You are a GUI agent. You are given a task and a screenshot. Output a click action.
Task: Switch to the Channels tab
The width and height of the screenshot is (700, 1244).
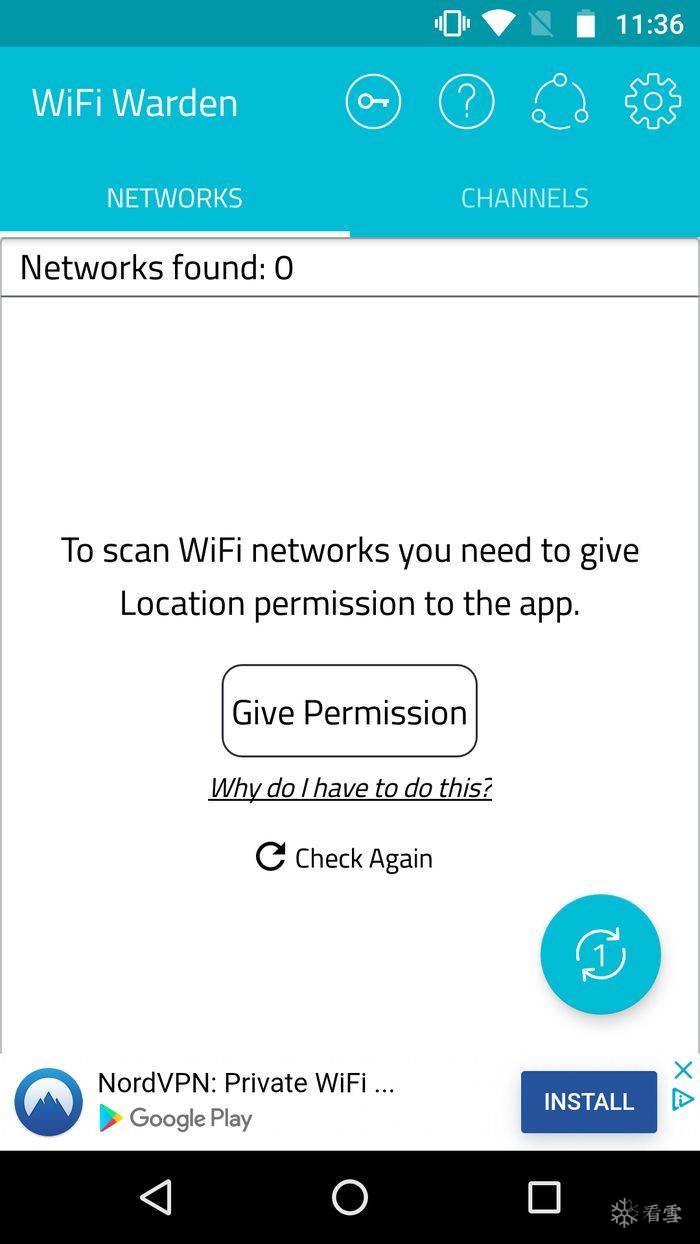(525, 198)
